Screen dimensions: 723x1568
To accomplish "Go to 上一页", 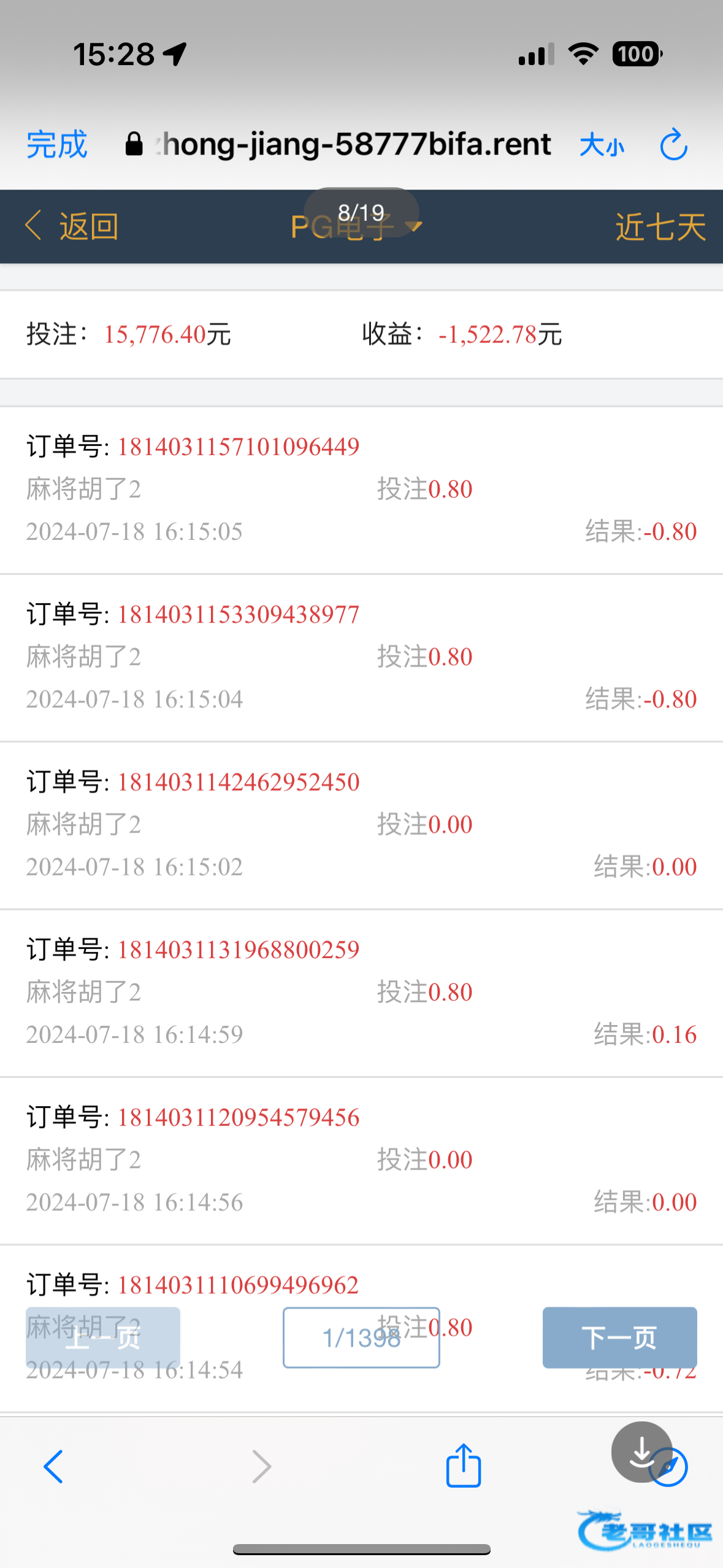I will click(102, 1337).
